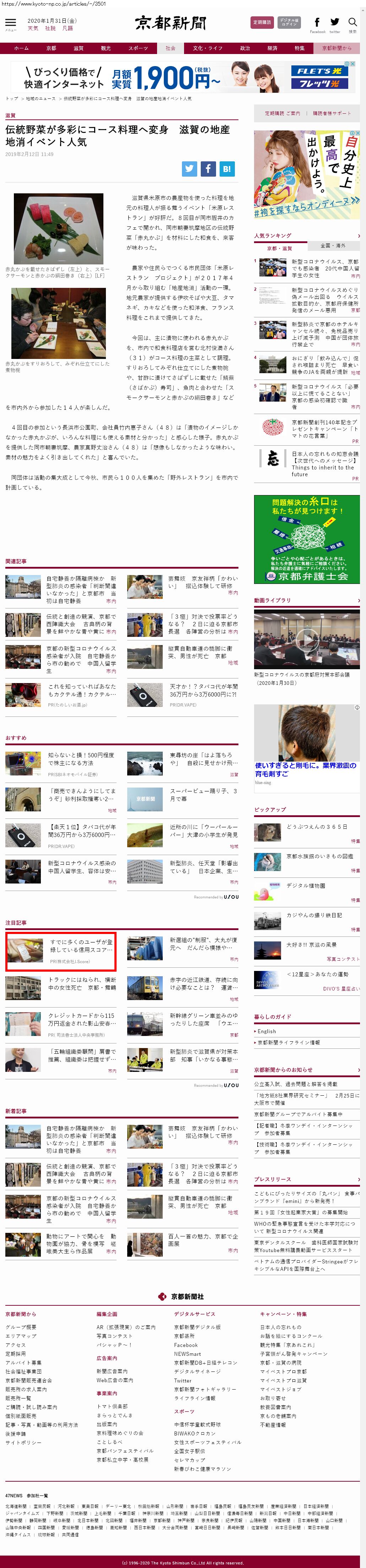This screenshot has width=366, height=1568.
Task: Switch to the スポーツ nav tab
Action: click(138, 48)
